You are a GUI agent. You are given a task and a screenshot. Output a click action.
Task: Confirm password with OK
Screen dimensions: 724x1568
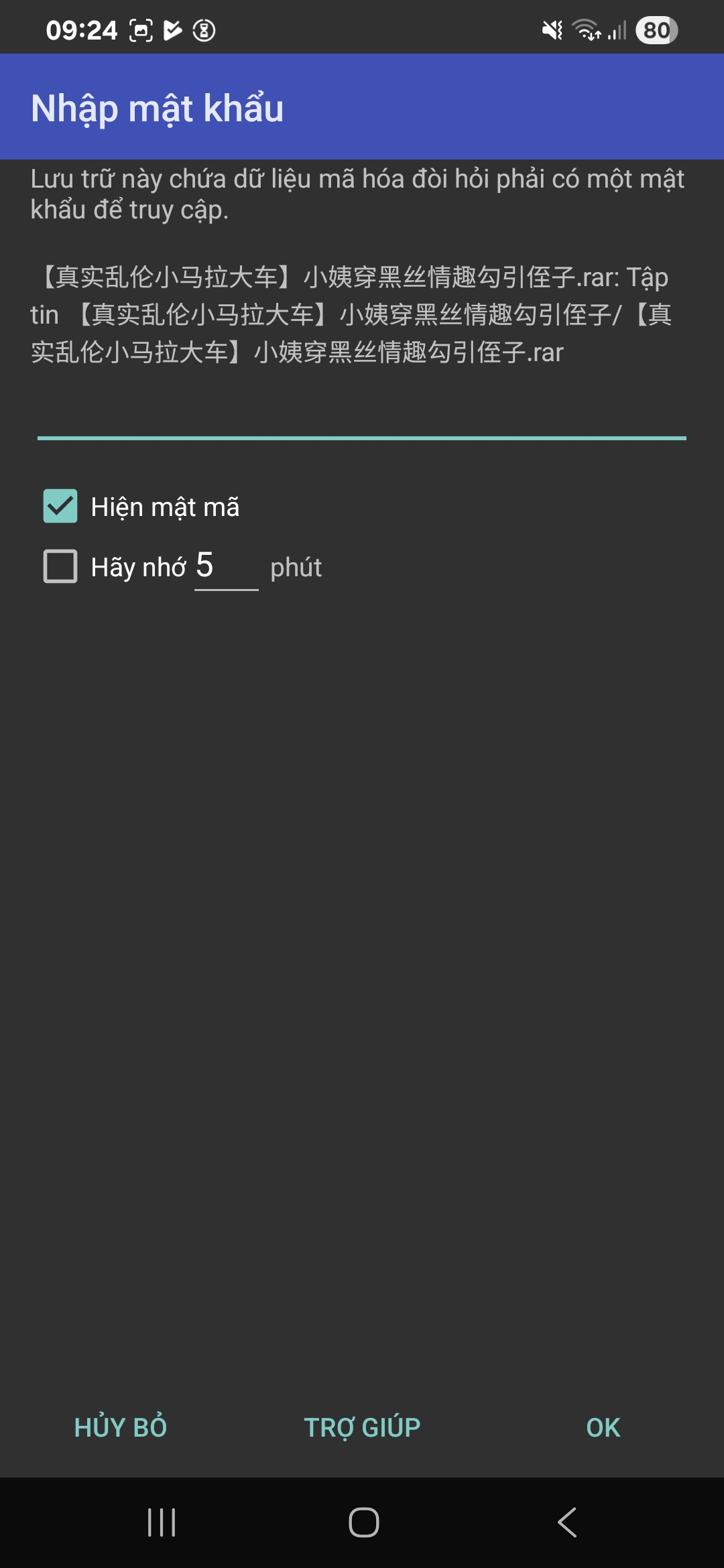point(603,1427)
